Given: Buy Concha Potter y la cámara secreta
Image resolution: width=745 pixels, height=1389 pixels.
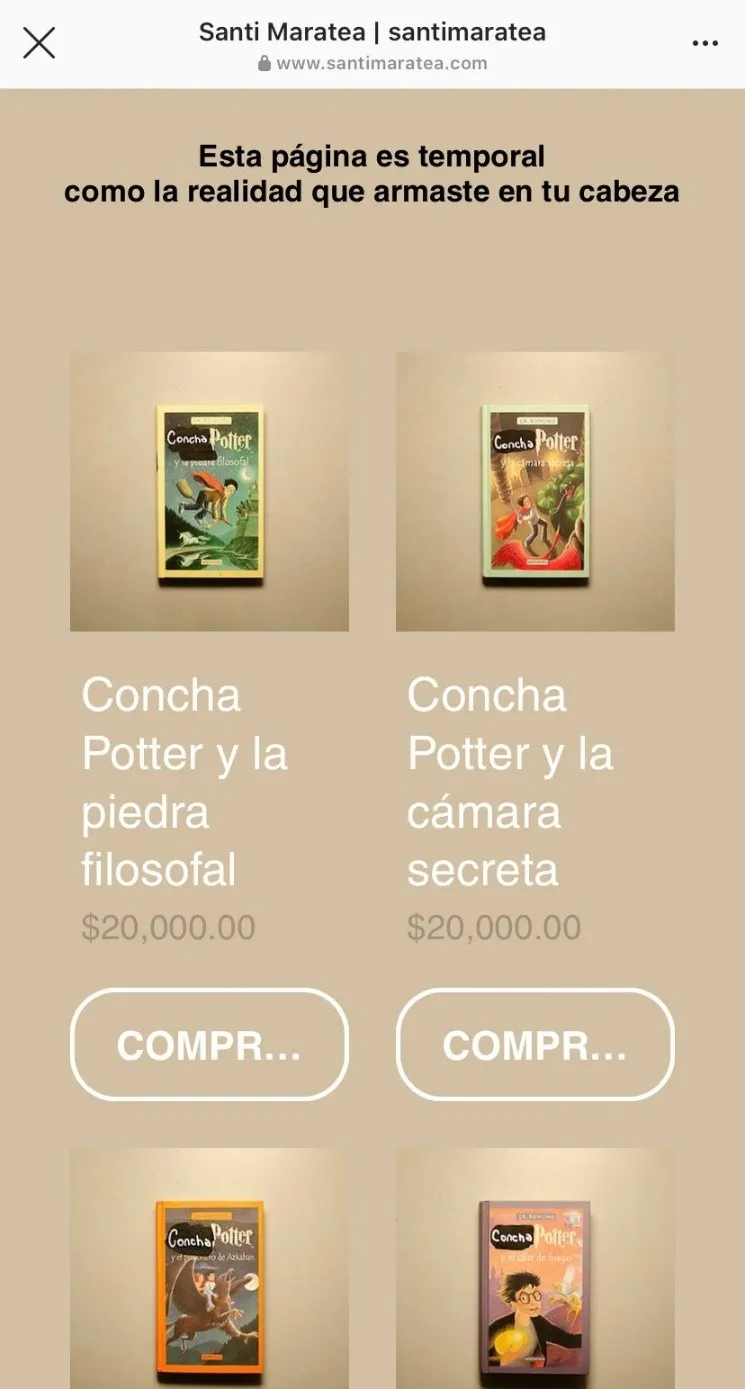Looking at the screenshot, I should [535, 1045].
